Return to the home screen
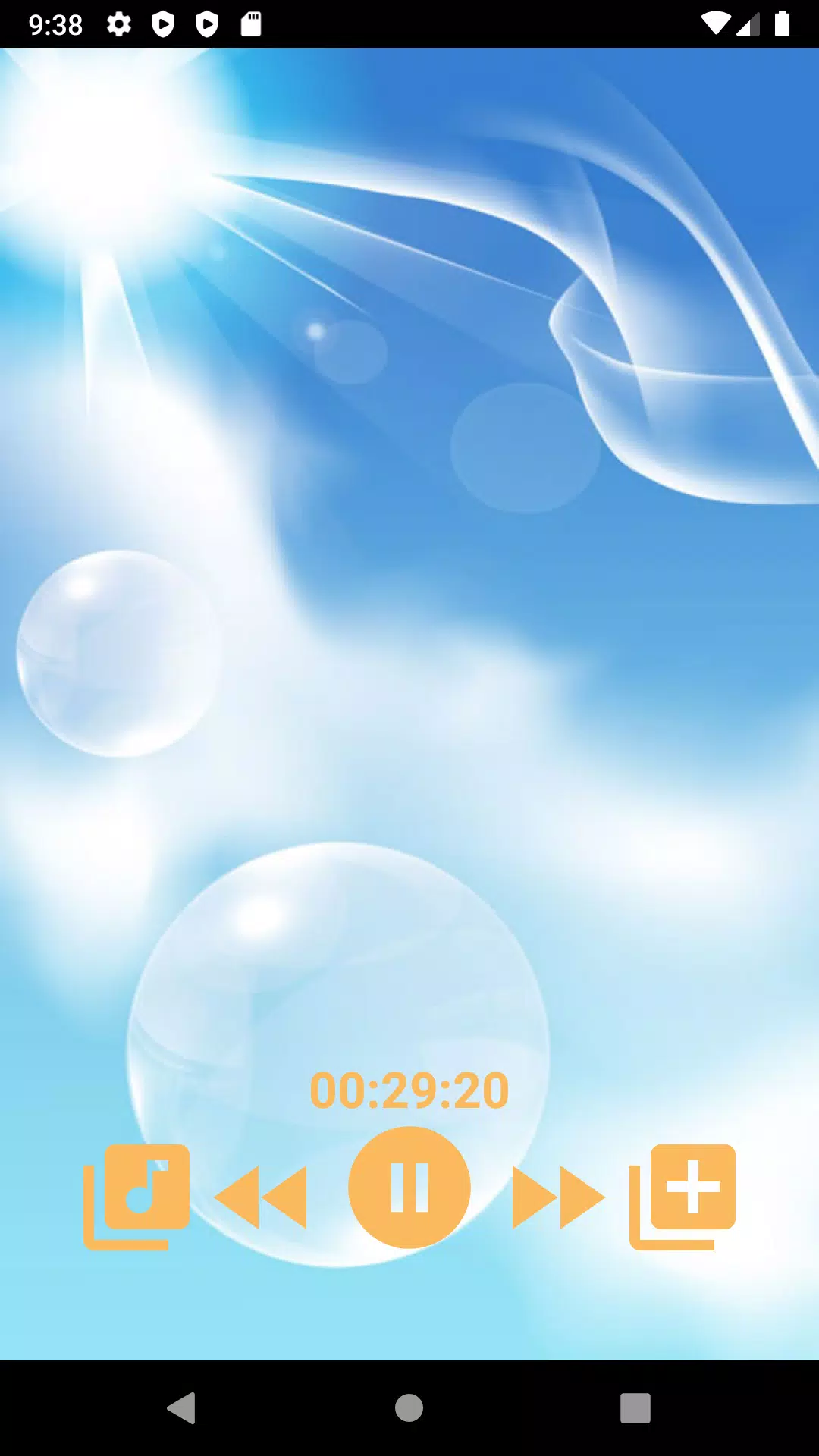The width and height of the screenshot is (819, 1456). click(x=409, y=1408)
